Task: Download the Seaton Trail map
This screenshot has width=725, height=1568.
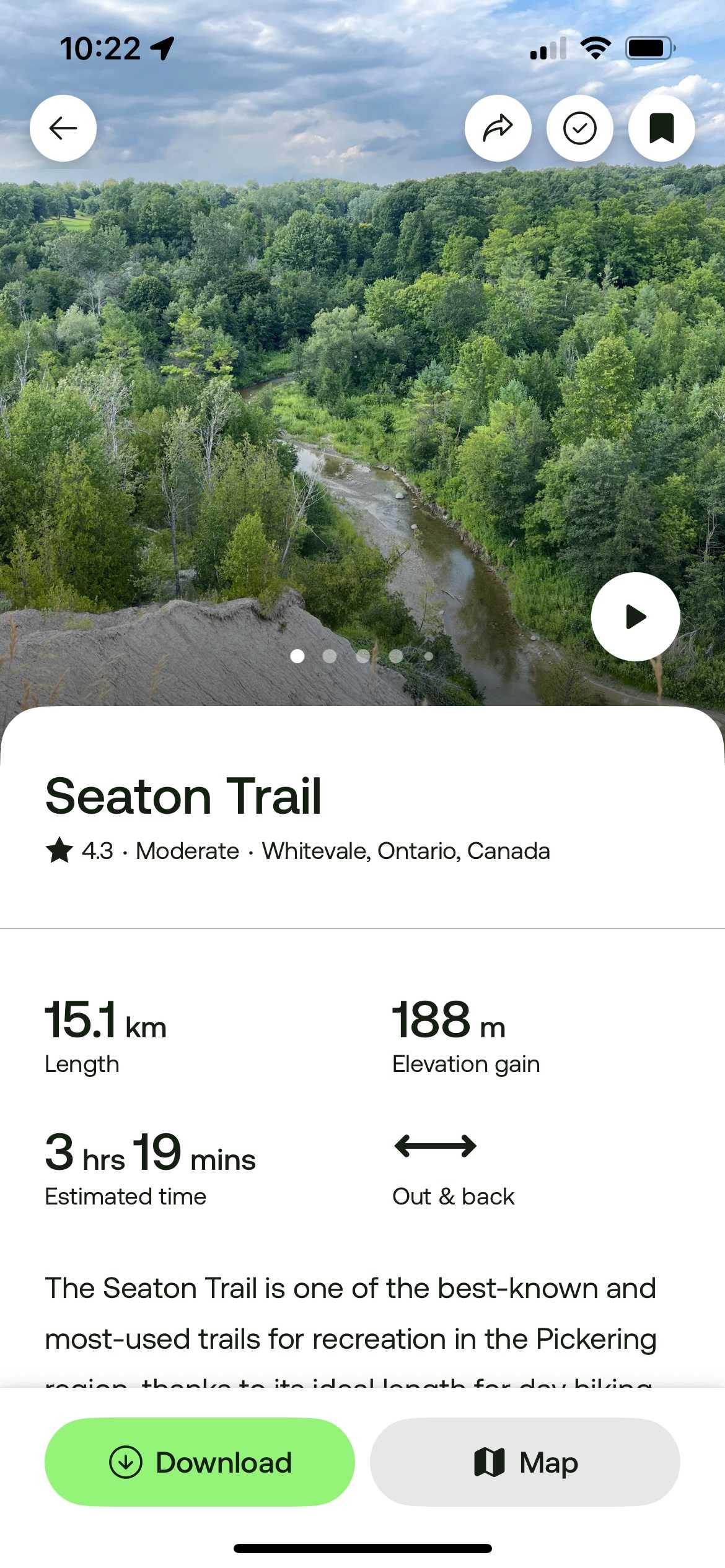Action: pos(200,1462)
